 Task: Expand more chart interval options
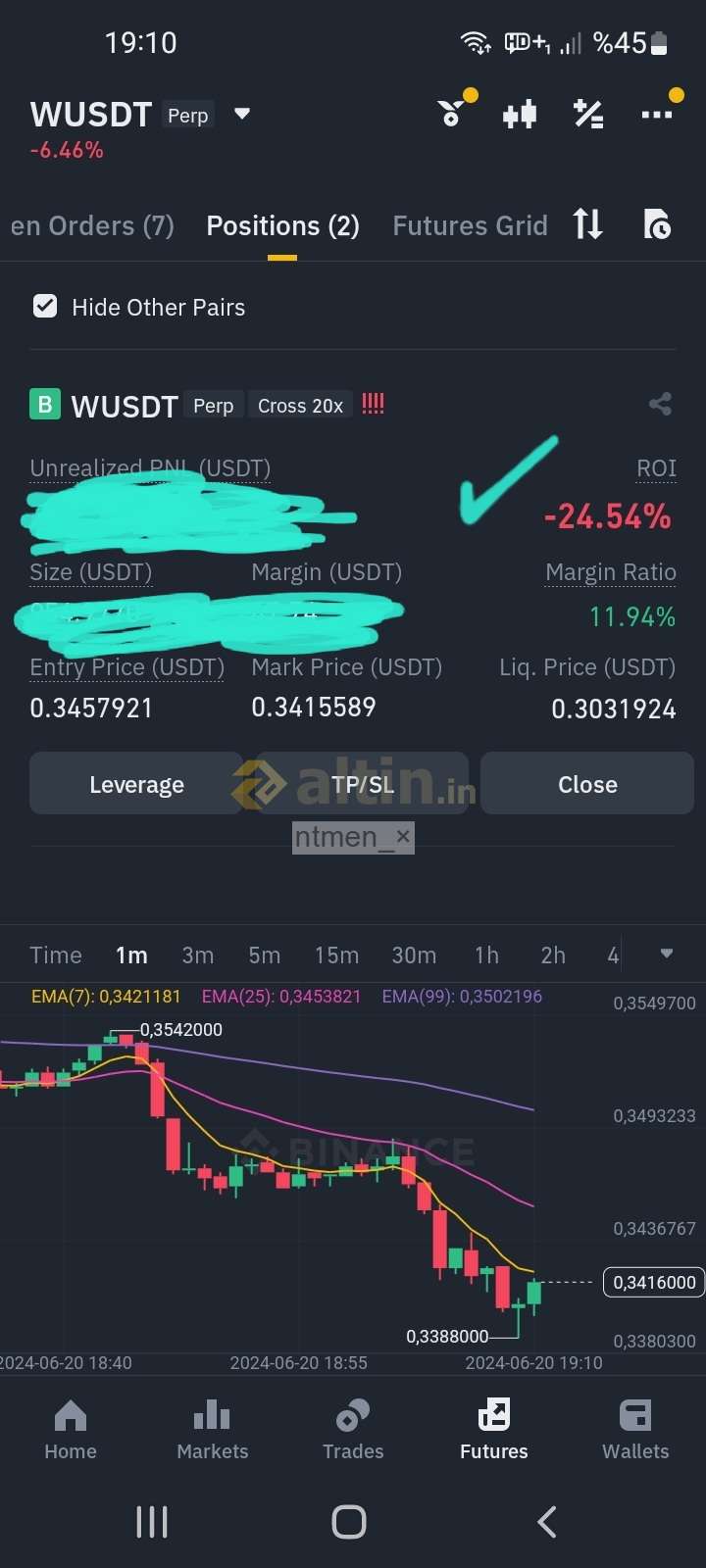tap(667, 955)
